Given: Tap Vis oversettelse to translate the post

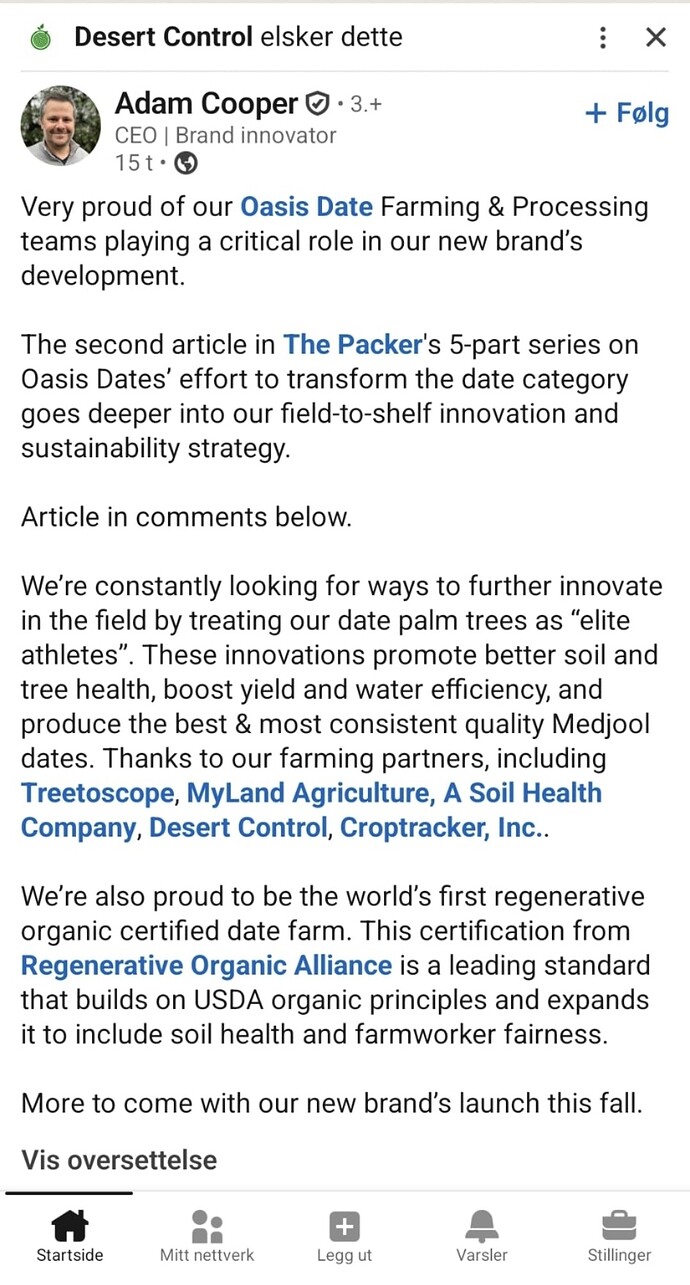Looking at the screenshot, I should point(119,1160).
